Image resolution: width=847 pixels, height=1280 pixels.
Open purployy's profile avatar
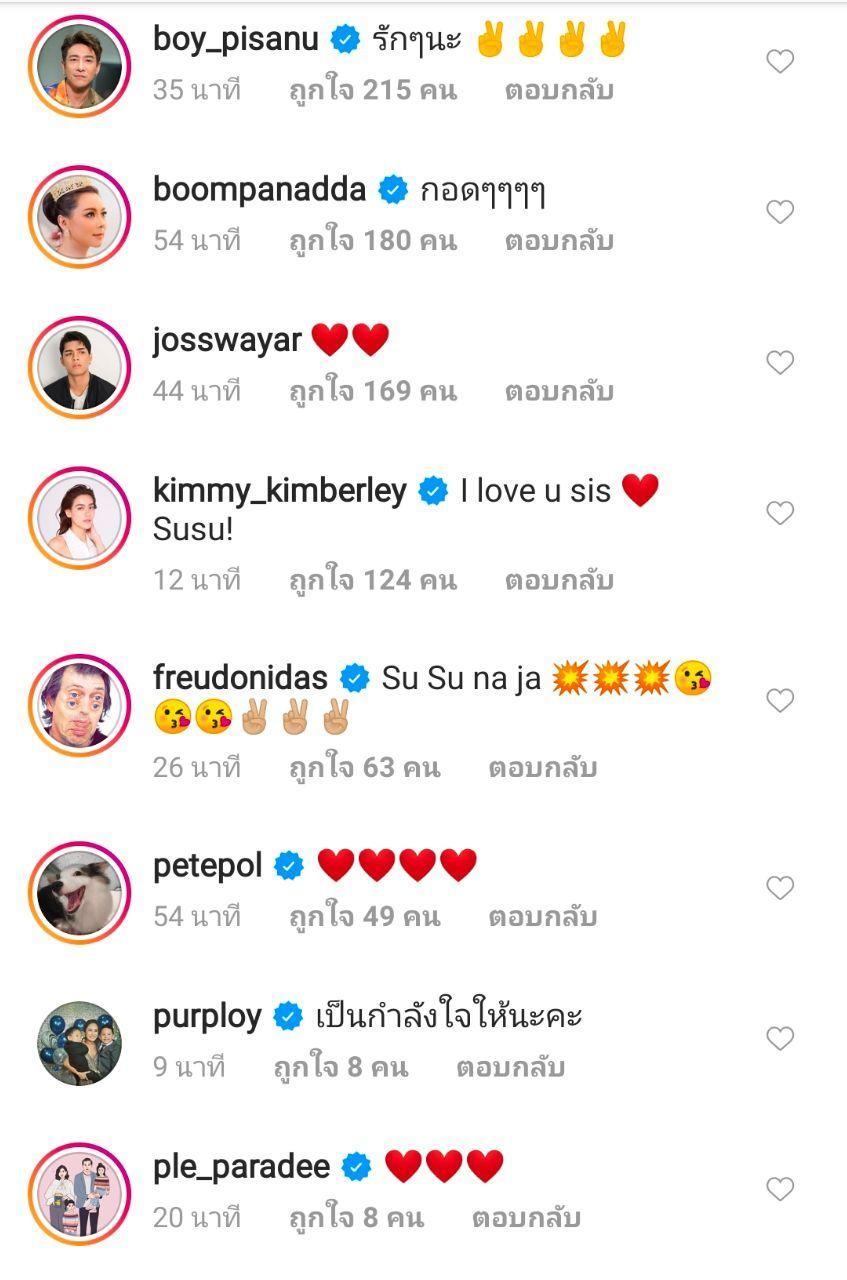coord(80,1043)
